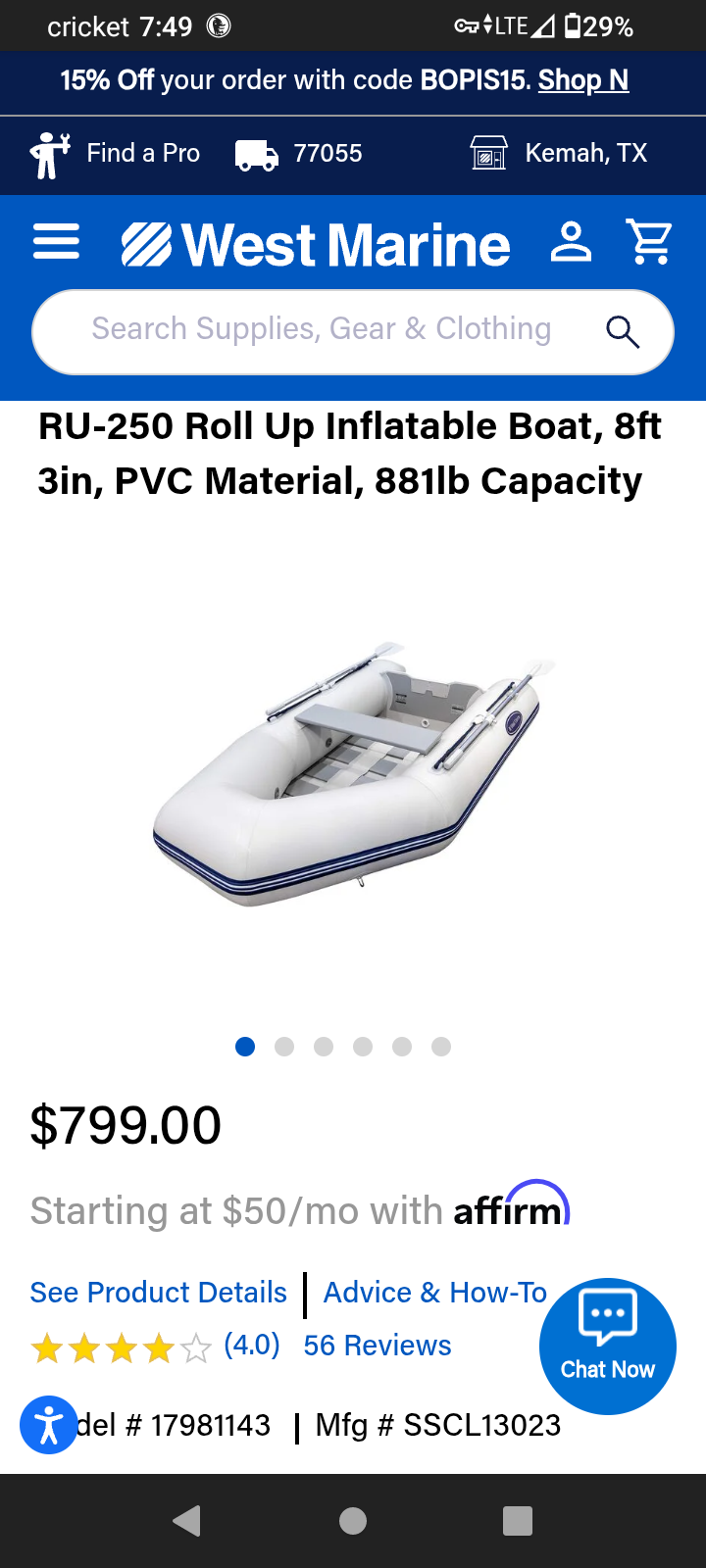Open the shopping cart
This screenshot has height=1568, width=706.
648,242
